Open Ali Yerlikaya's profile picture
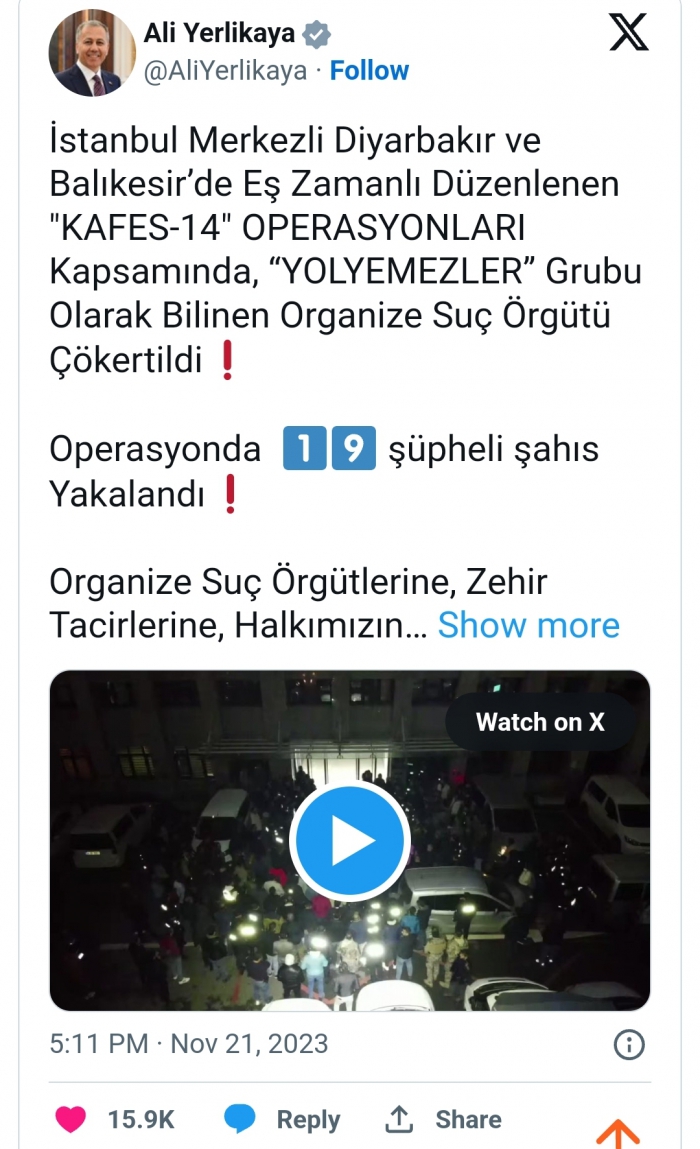 point(92,53)
